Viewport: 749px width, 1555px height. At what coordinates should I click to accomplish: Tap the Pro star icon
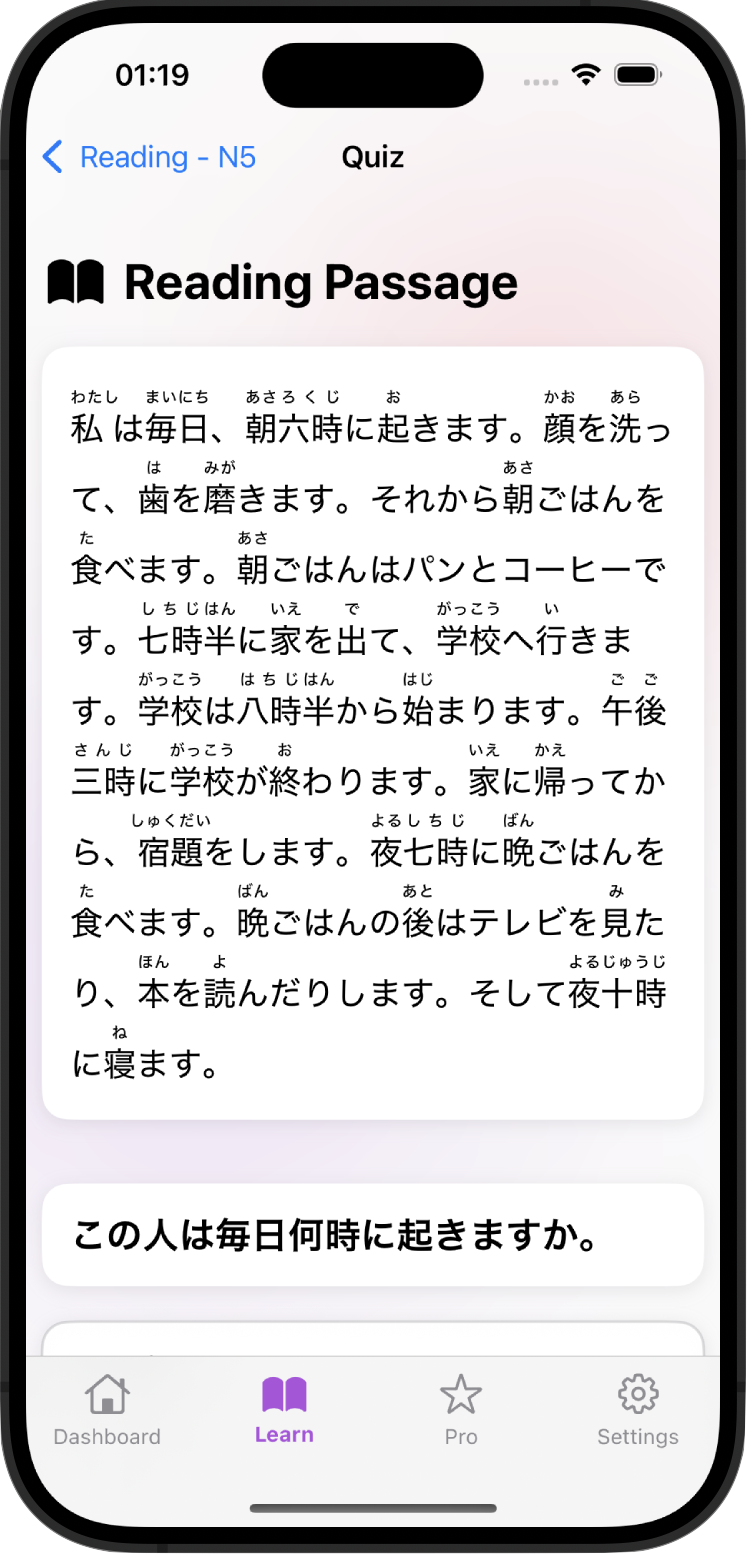pos(461,1392)
